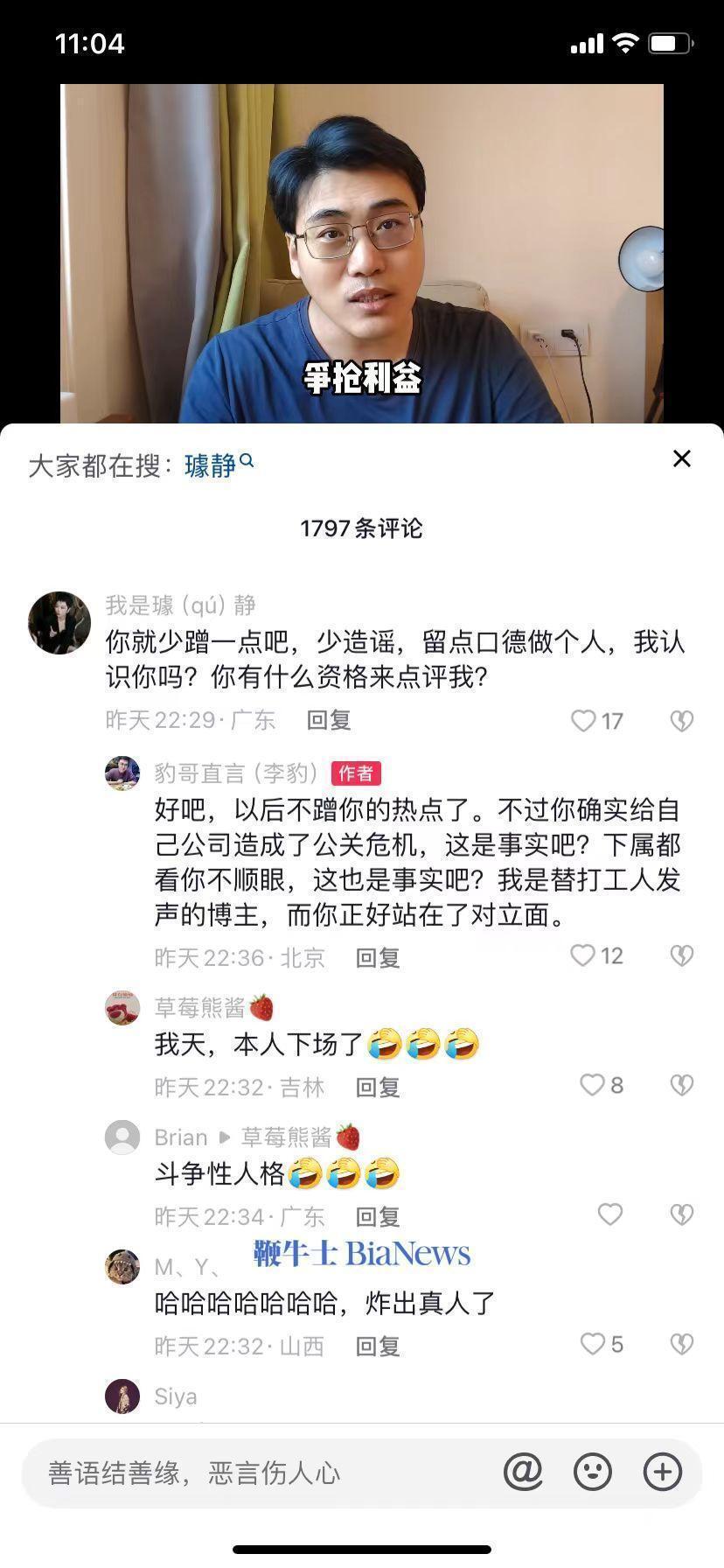The image size is (724, 1568).
Task: Search the trending term 璩静
Action: 219,465
